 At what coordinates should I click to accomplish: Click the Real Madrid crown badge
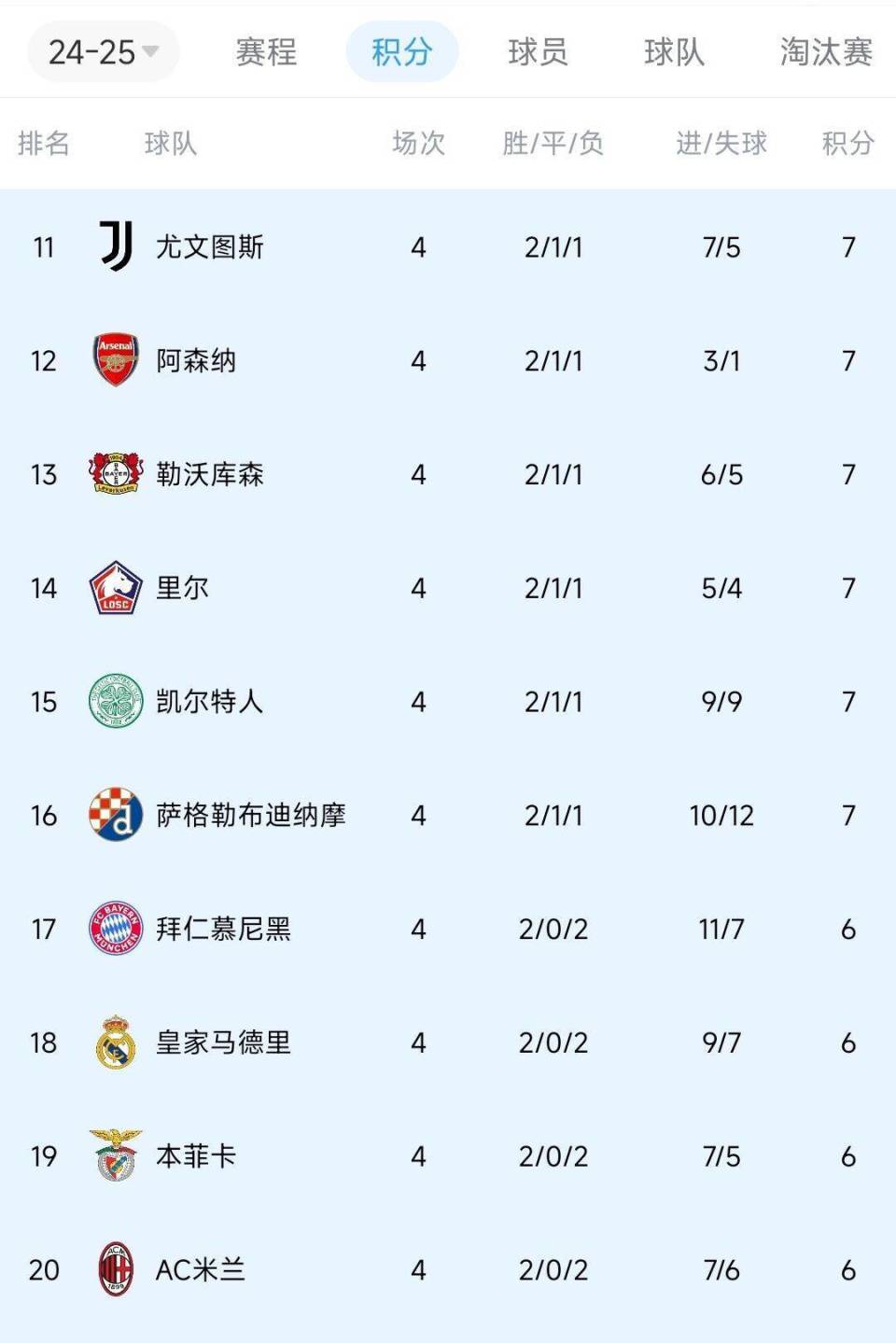(x=112, y=1042)
